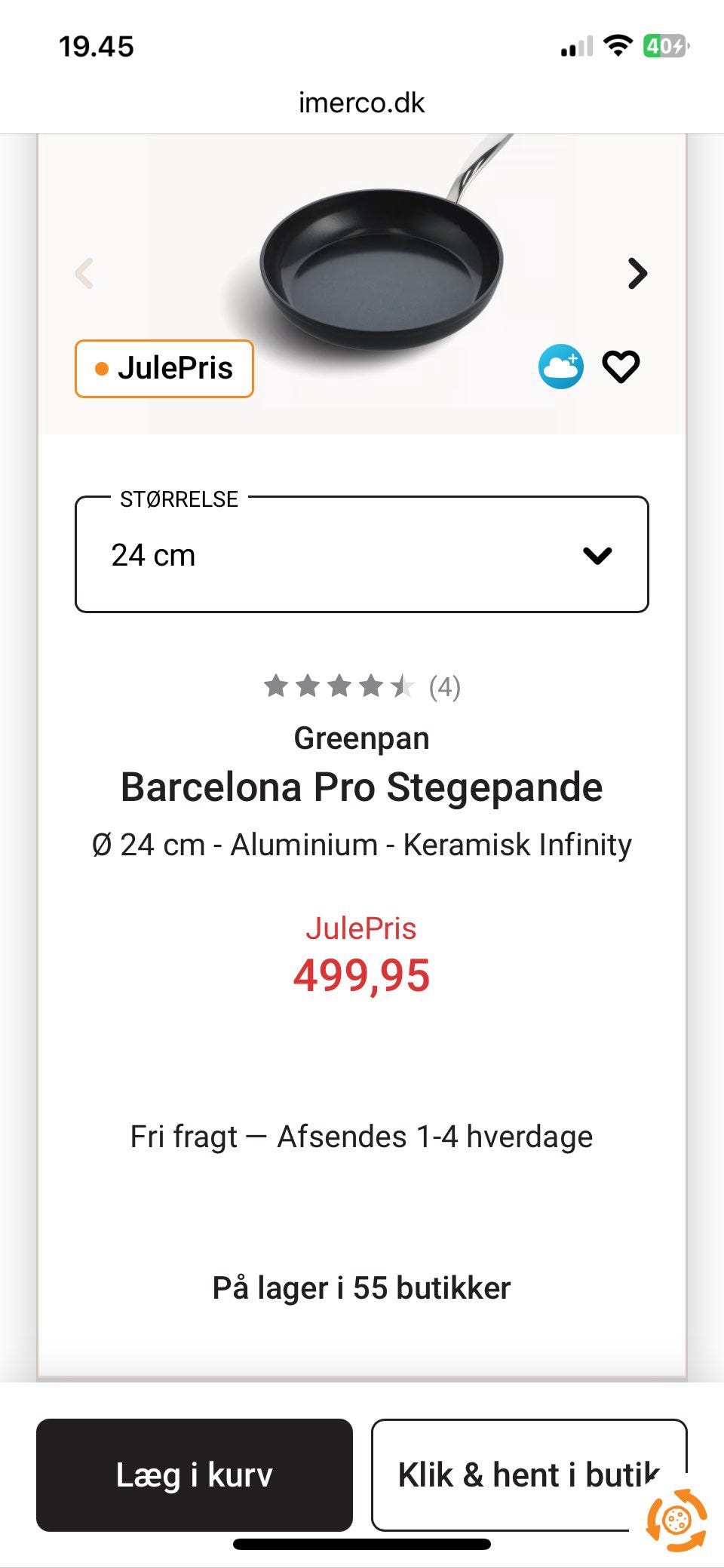Toggle the heart to favorite the pan
724x1568 pixels.
tap(621, 367)
